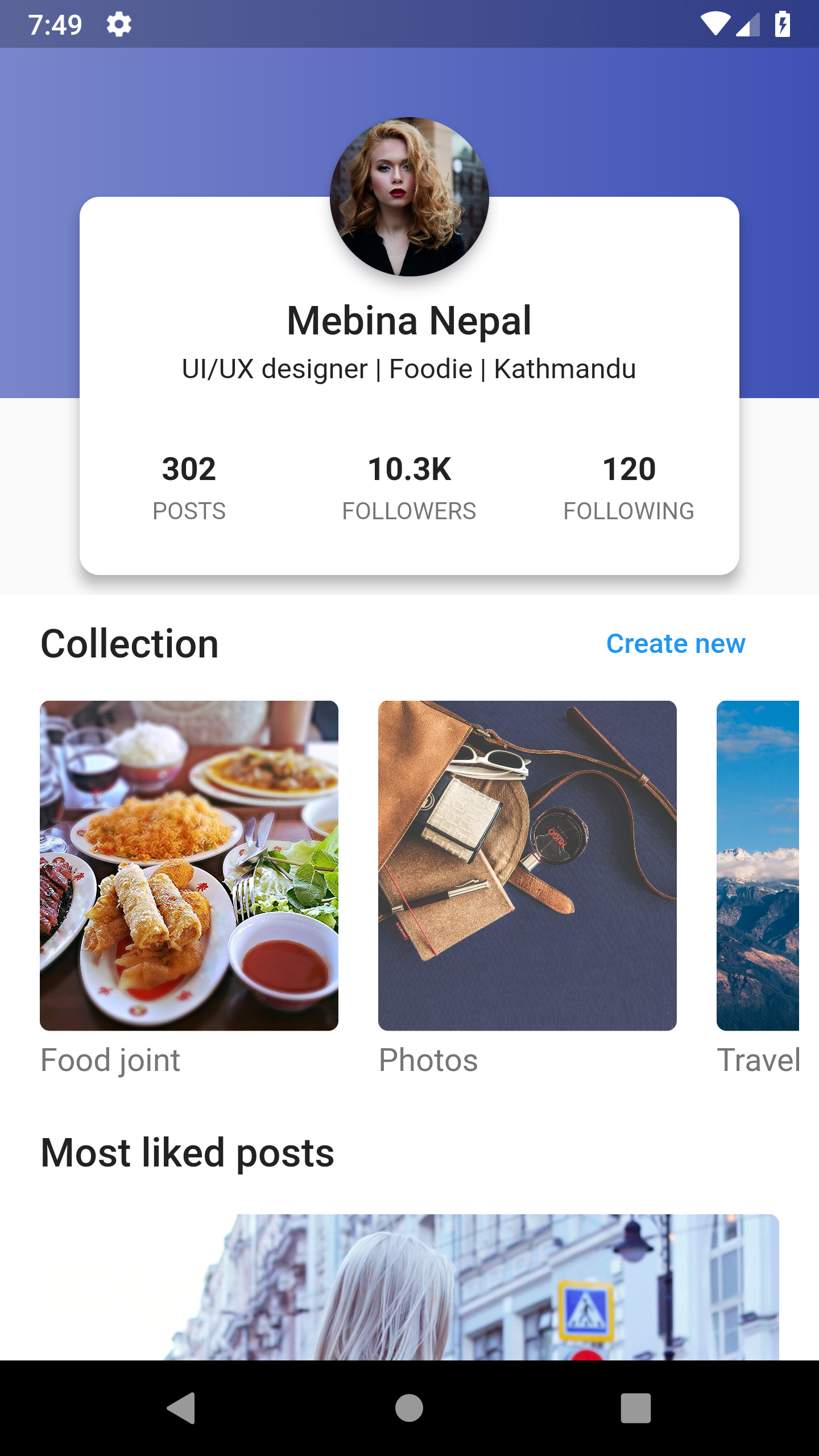Viewport: 819px width, 1456px height.
Task: Tap Mebina Nepal's profile picture
Action: click(x=409, y=197)
